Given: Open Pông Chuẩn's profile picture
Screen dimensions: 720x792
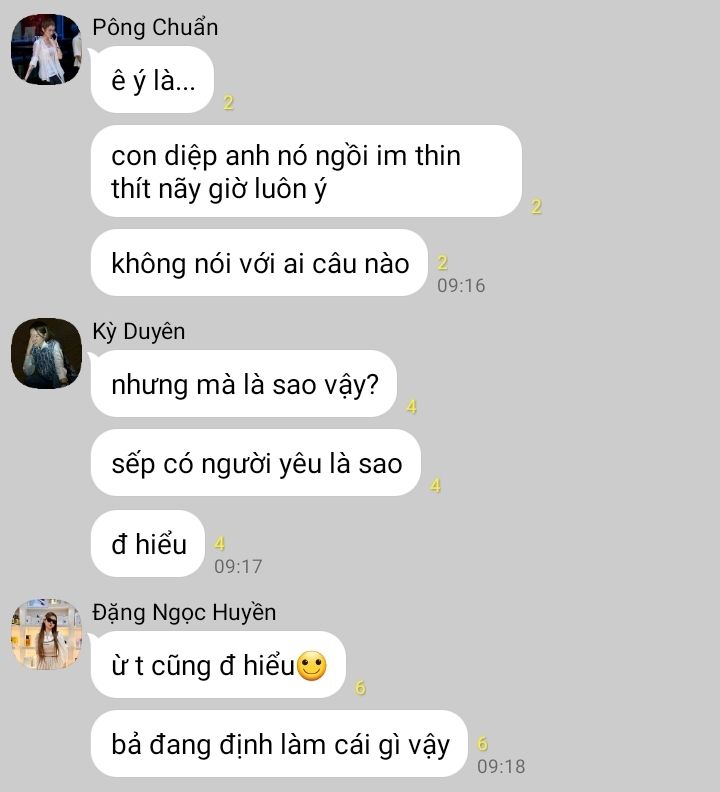Looking at the screenshot, I should 46,49.
